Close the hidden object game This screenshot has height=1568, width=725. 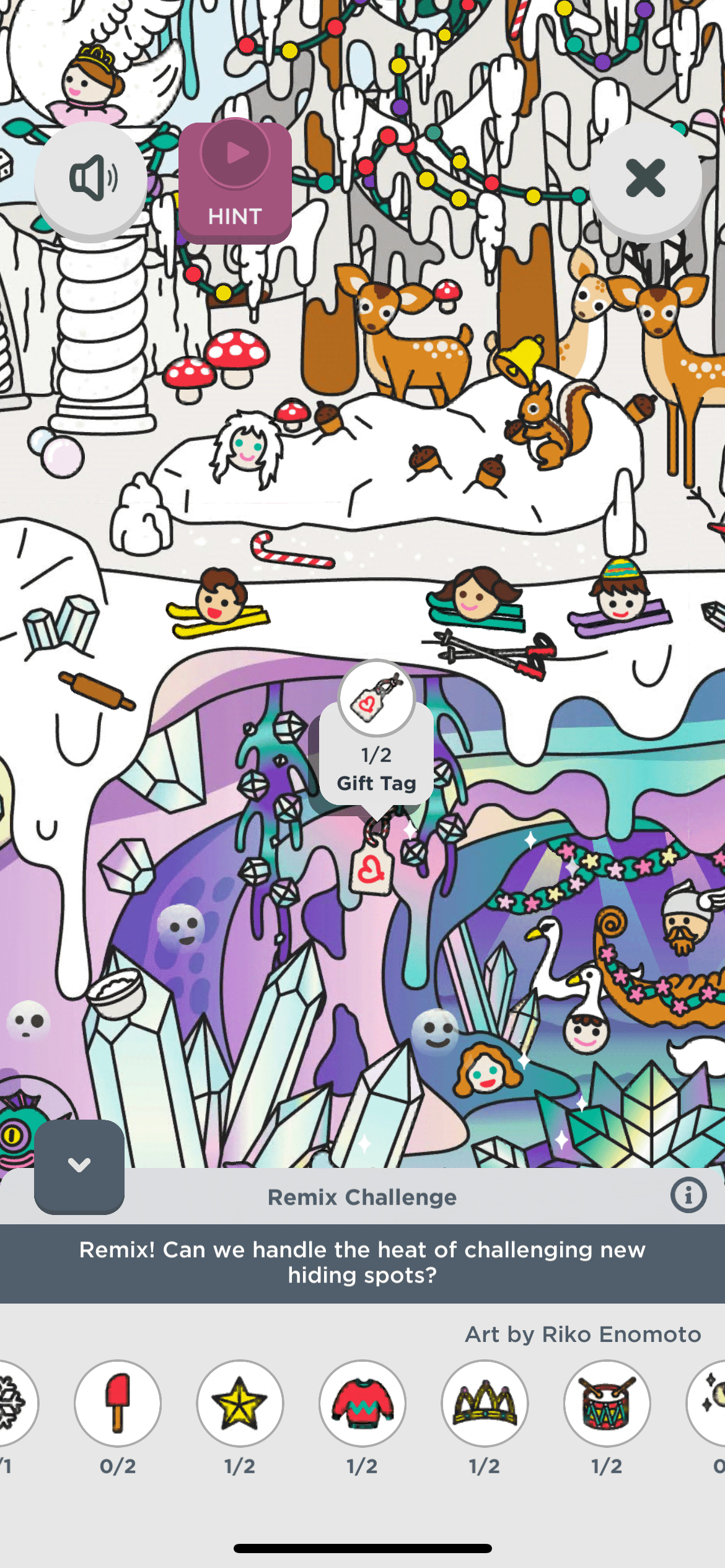pos(645,179)
